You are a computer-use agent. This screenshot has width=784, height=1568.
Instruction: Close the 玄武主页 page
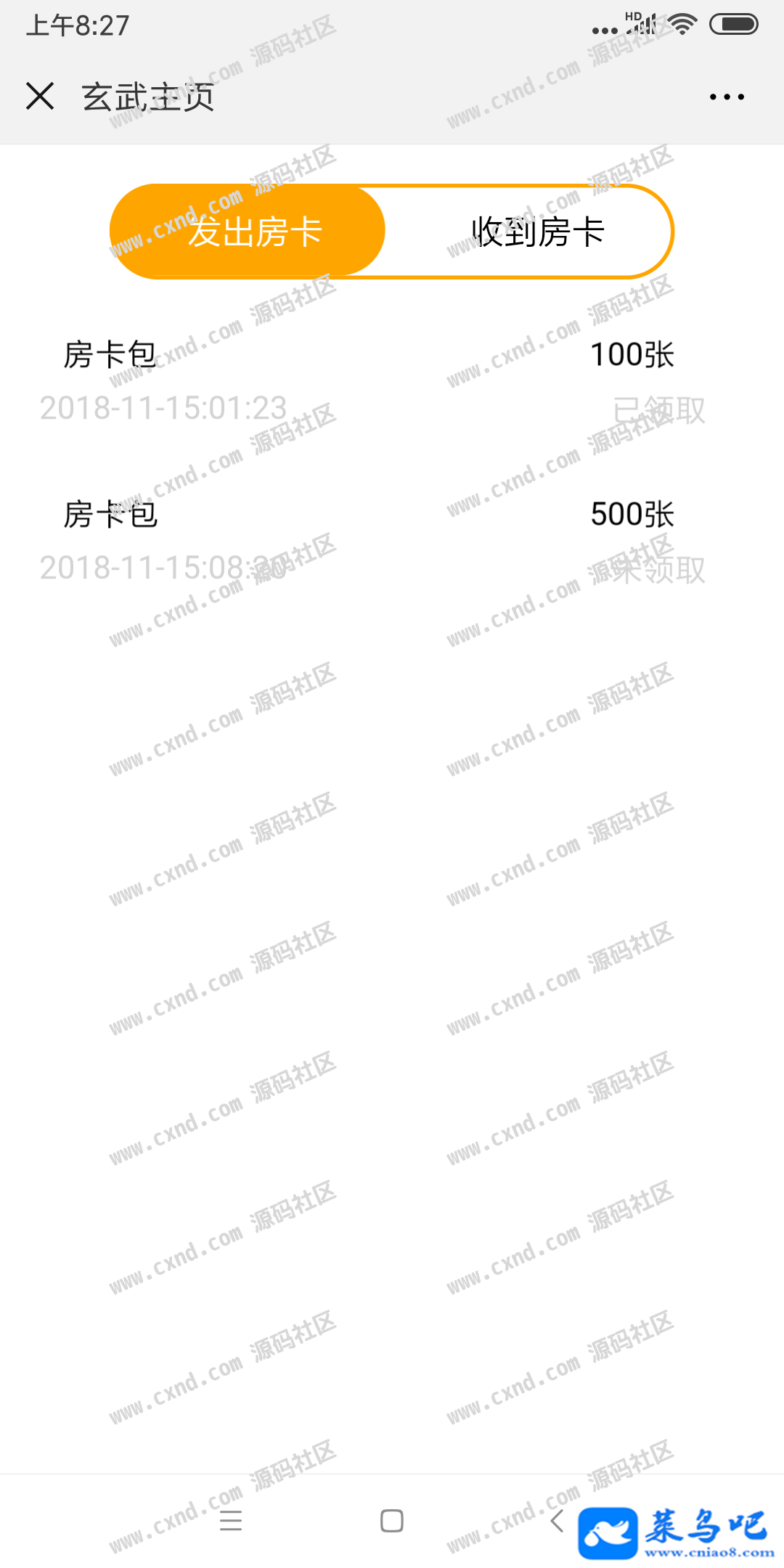40,97
